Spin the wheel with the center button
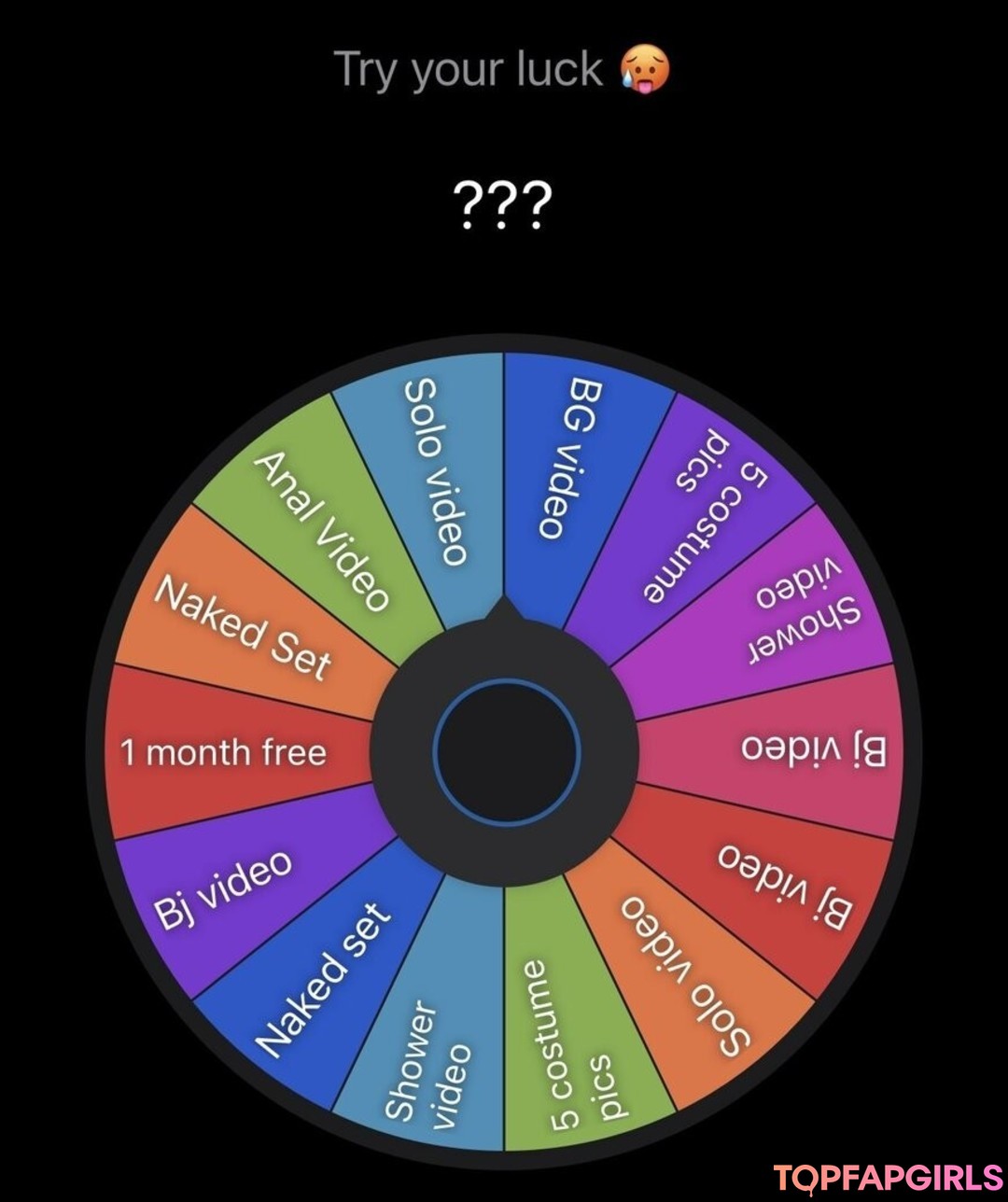 506,751
